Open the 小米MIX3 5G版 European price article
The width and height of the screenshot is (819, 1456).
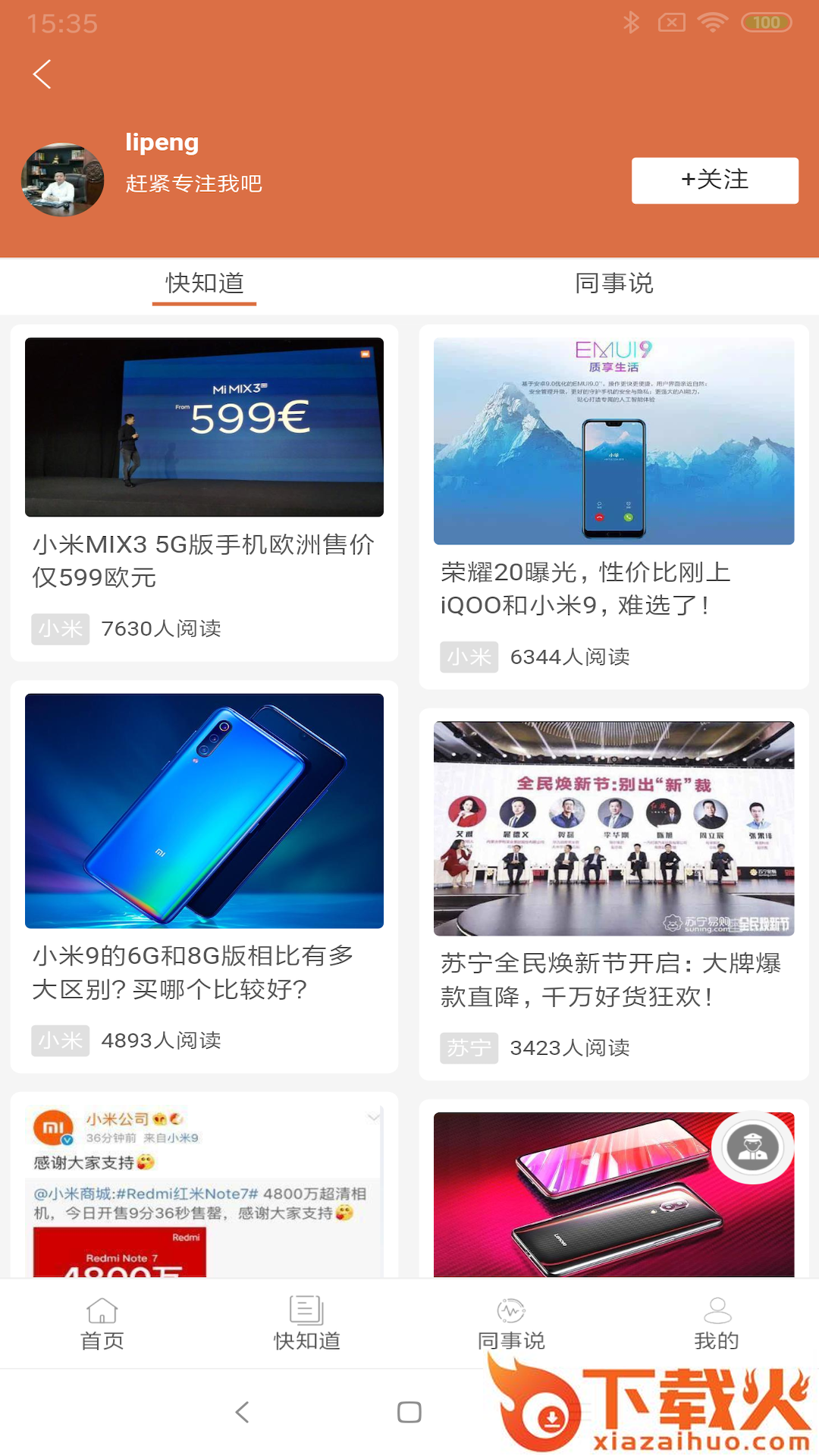[204, 493]
